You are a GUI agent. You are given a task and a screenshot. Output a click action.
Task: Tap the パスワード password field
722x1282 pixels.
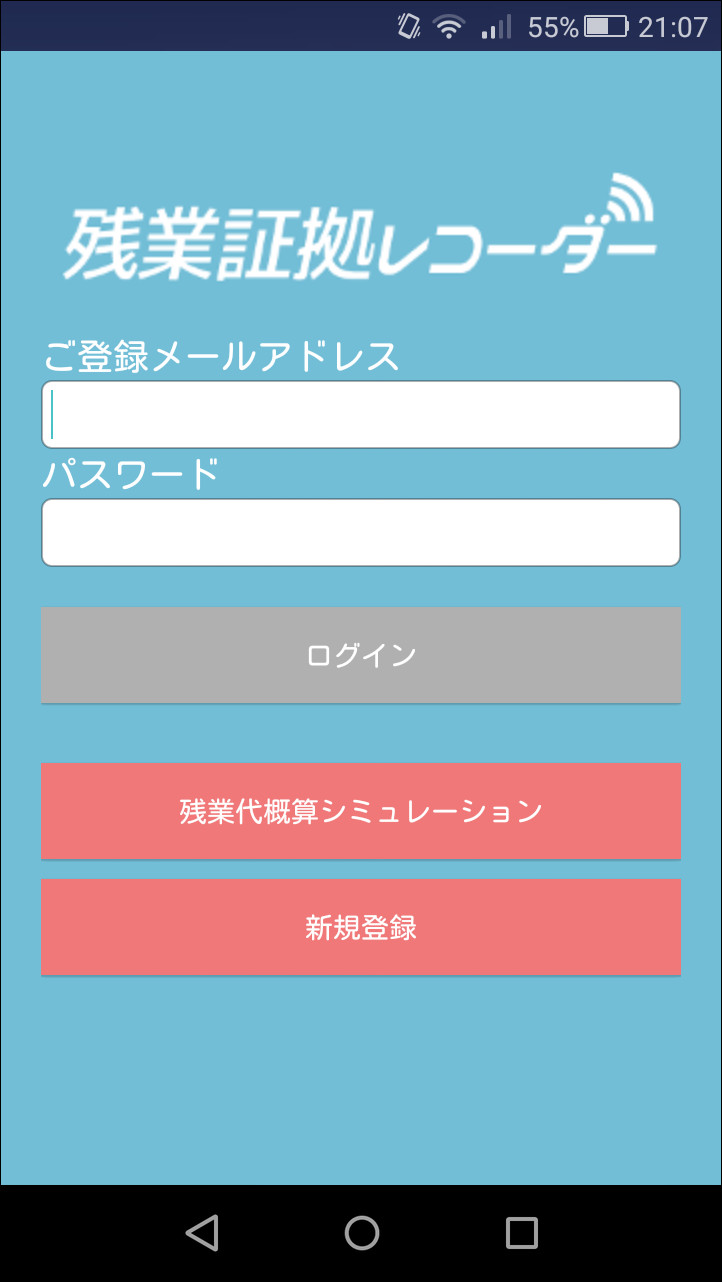click(x=360, y=532)
